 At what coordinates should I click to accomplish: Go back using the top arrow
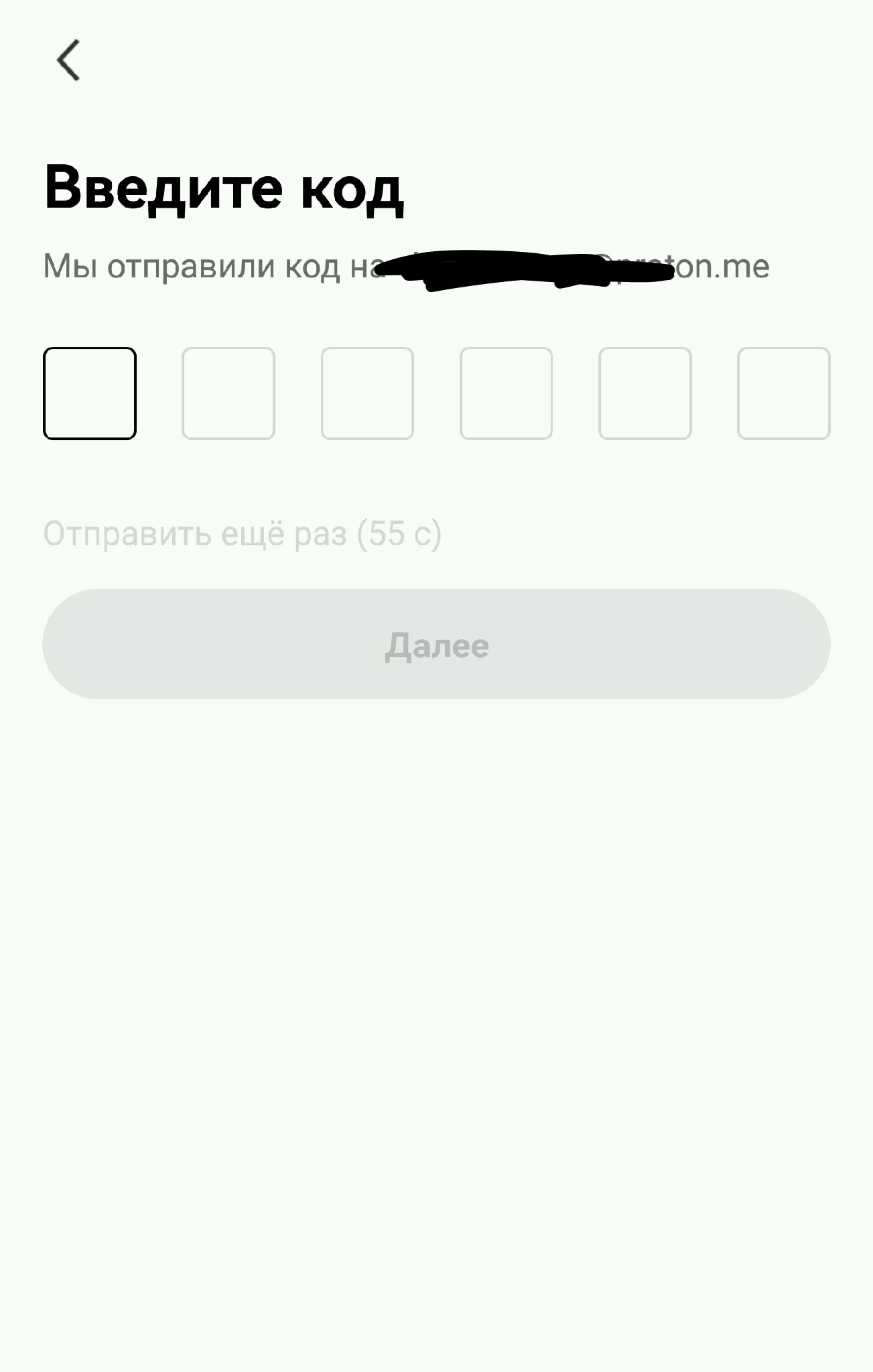pyautogui.click(x=68, y=60)
